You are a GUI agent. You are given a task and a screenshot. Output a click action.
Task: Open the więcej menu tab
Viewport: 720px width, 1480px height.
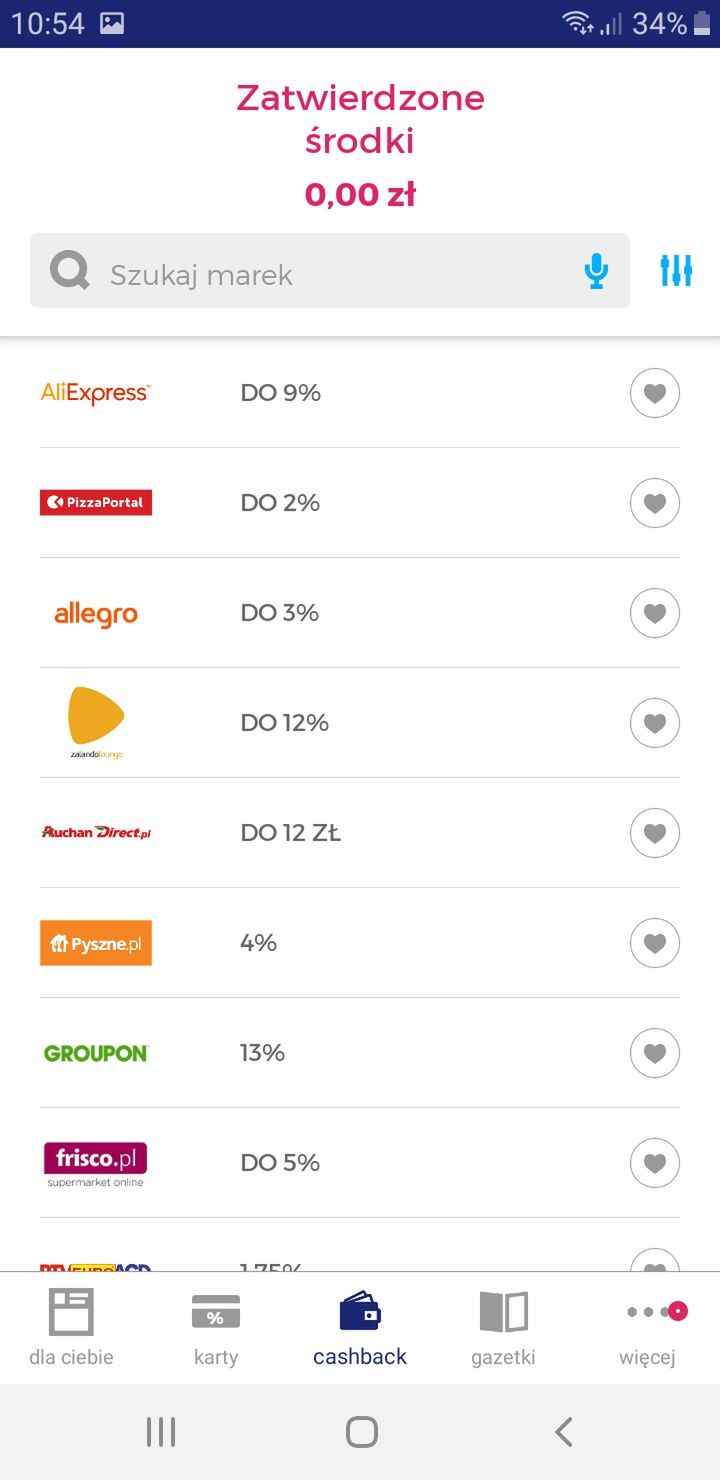648,1328
